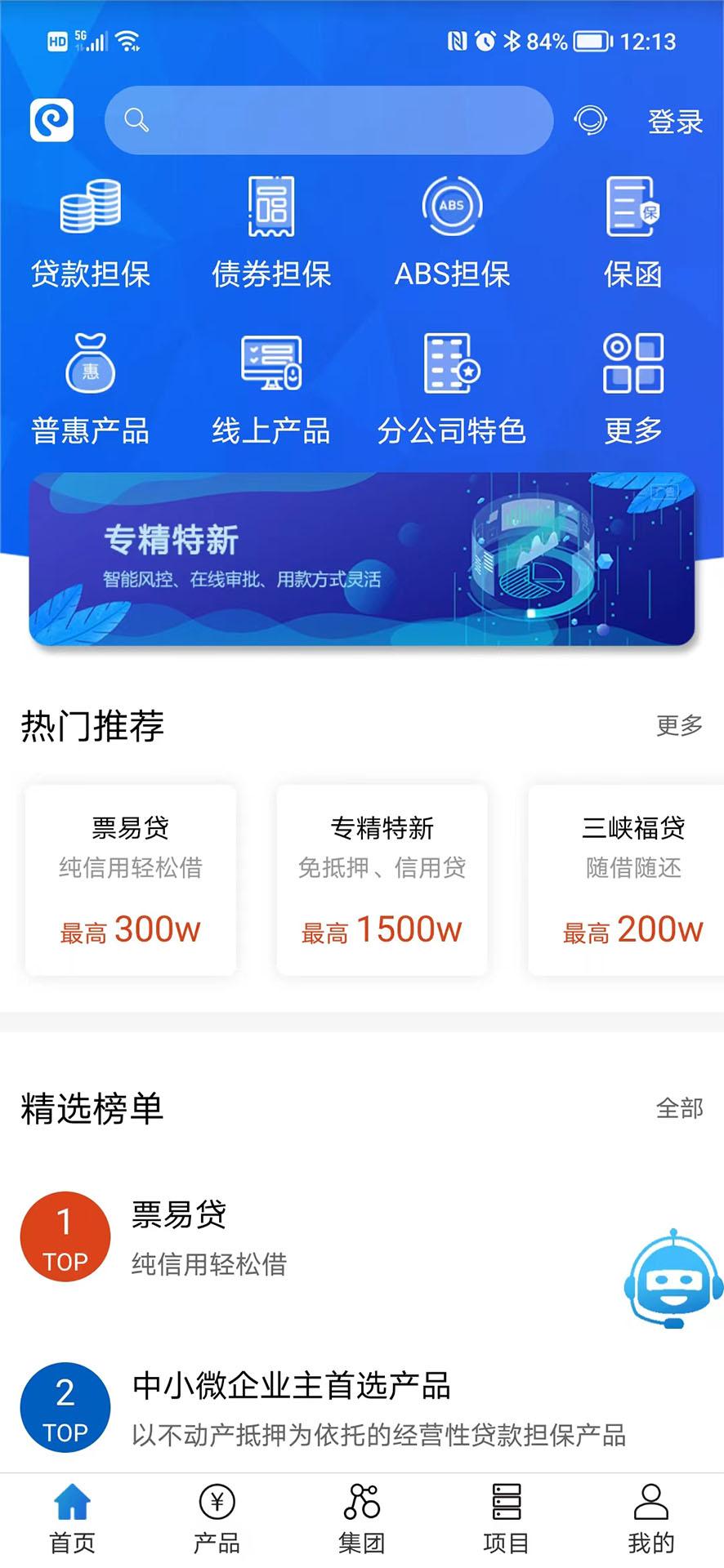Tap 登录 to log in

tap(675, 122)
